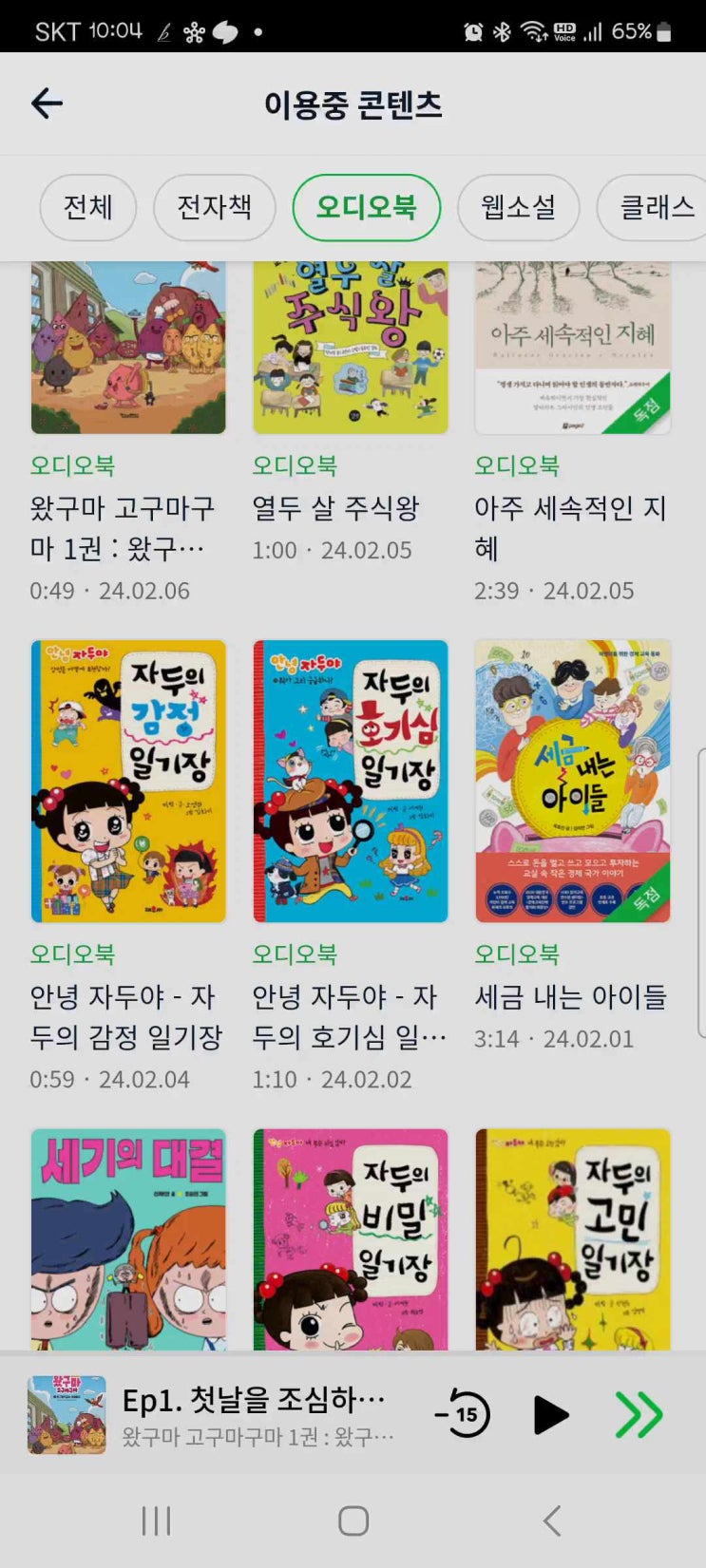The image size is (706, 1568).
Task: Switch to the 웹소설 chip
Action: [x=518, y=207]
